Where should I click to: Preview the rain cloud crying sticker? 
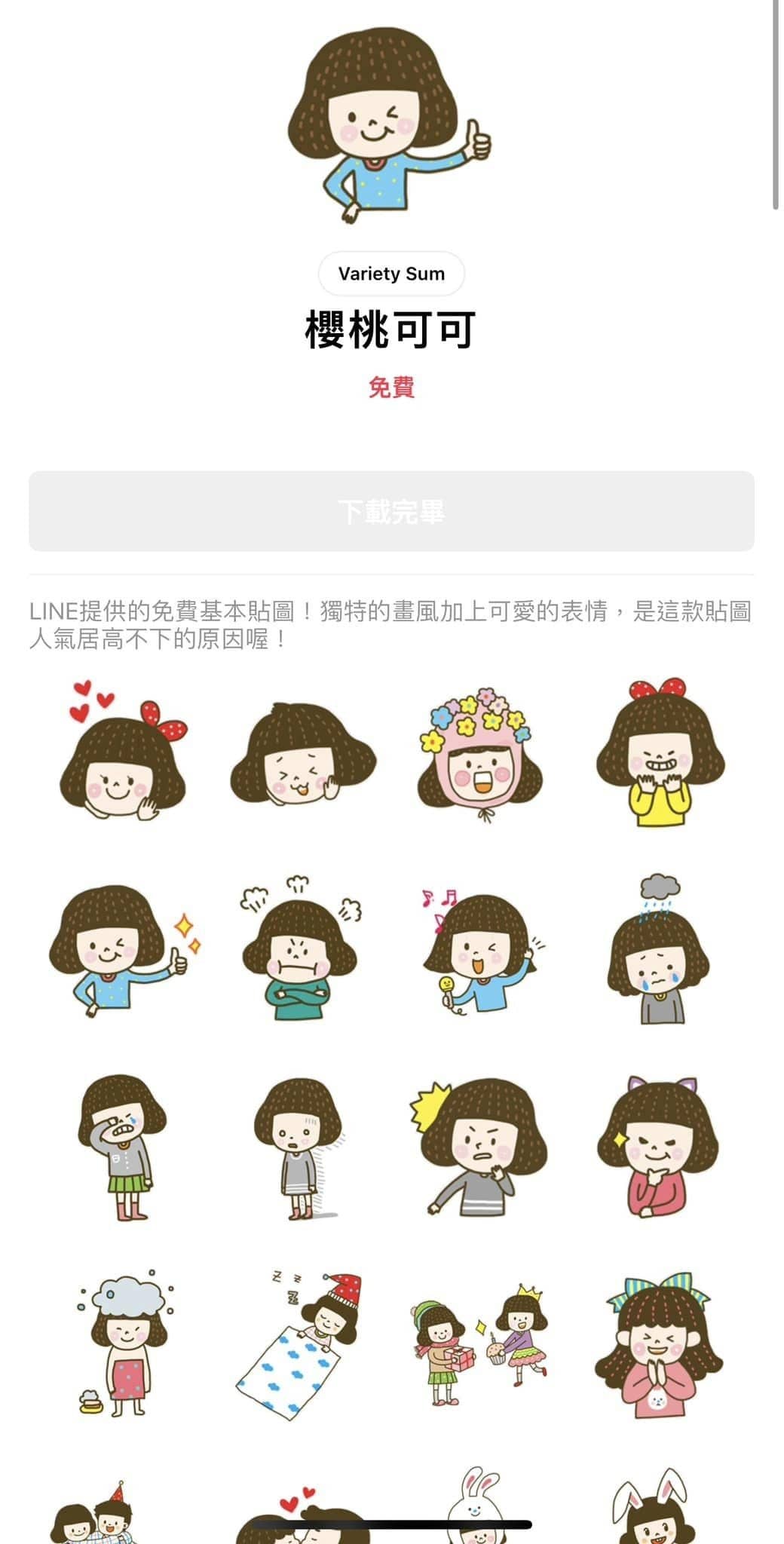pyautogui.click(x=660, y=951)
